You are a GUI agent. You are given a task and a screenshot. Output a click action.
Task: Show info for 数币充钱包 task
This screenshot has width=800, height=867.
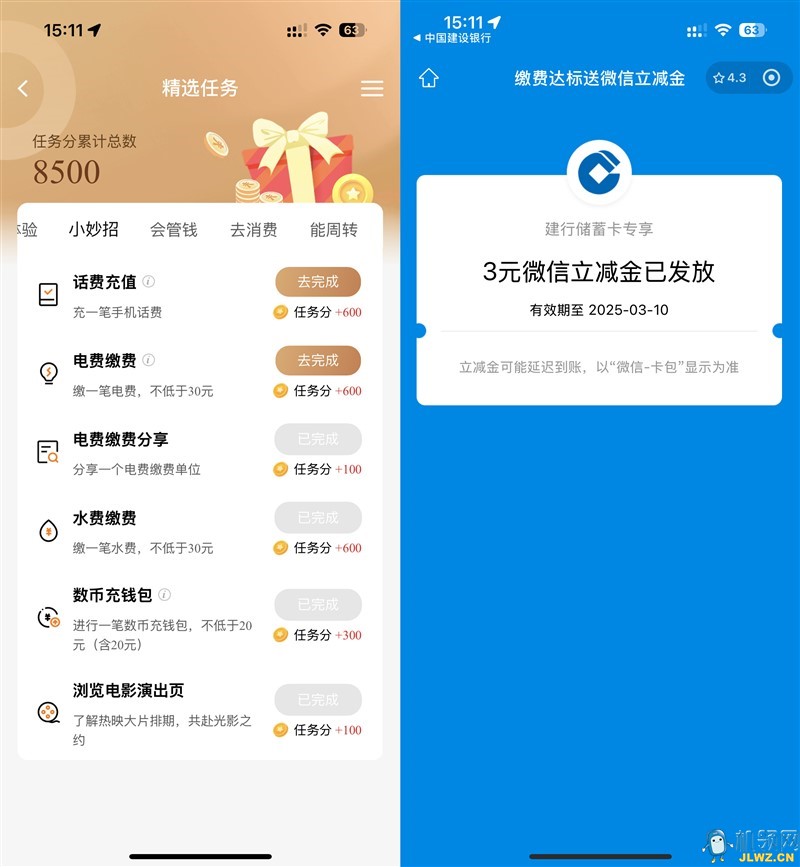click(164, 595)
